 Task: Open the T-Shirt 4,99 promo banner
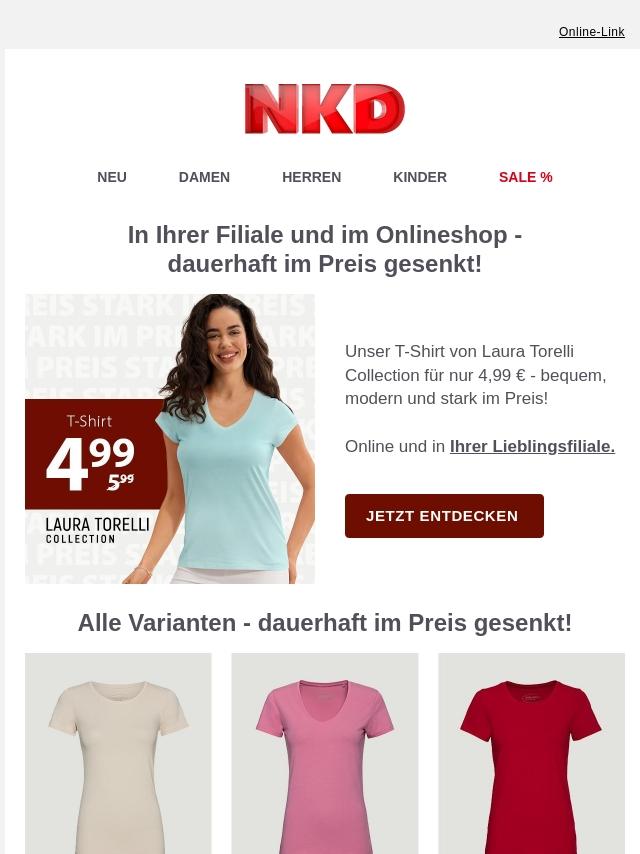170,439
